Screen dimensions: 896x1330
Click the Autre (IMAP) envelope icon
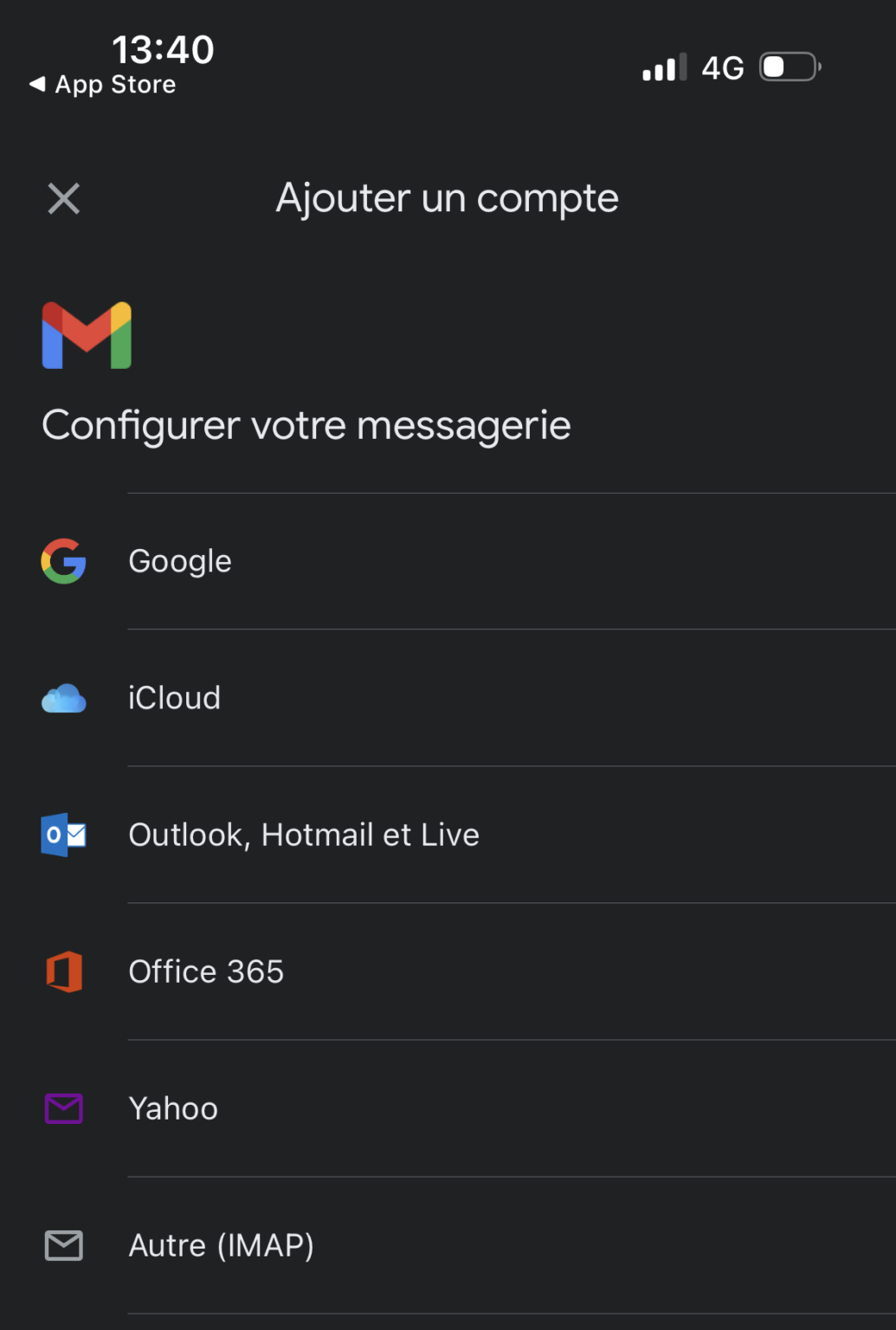[63, 1245]
